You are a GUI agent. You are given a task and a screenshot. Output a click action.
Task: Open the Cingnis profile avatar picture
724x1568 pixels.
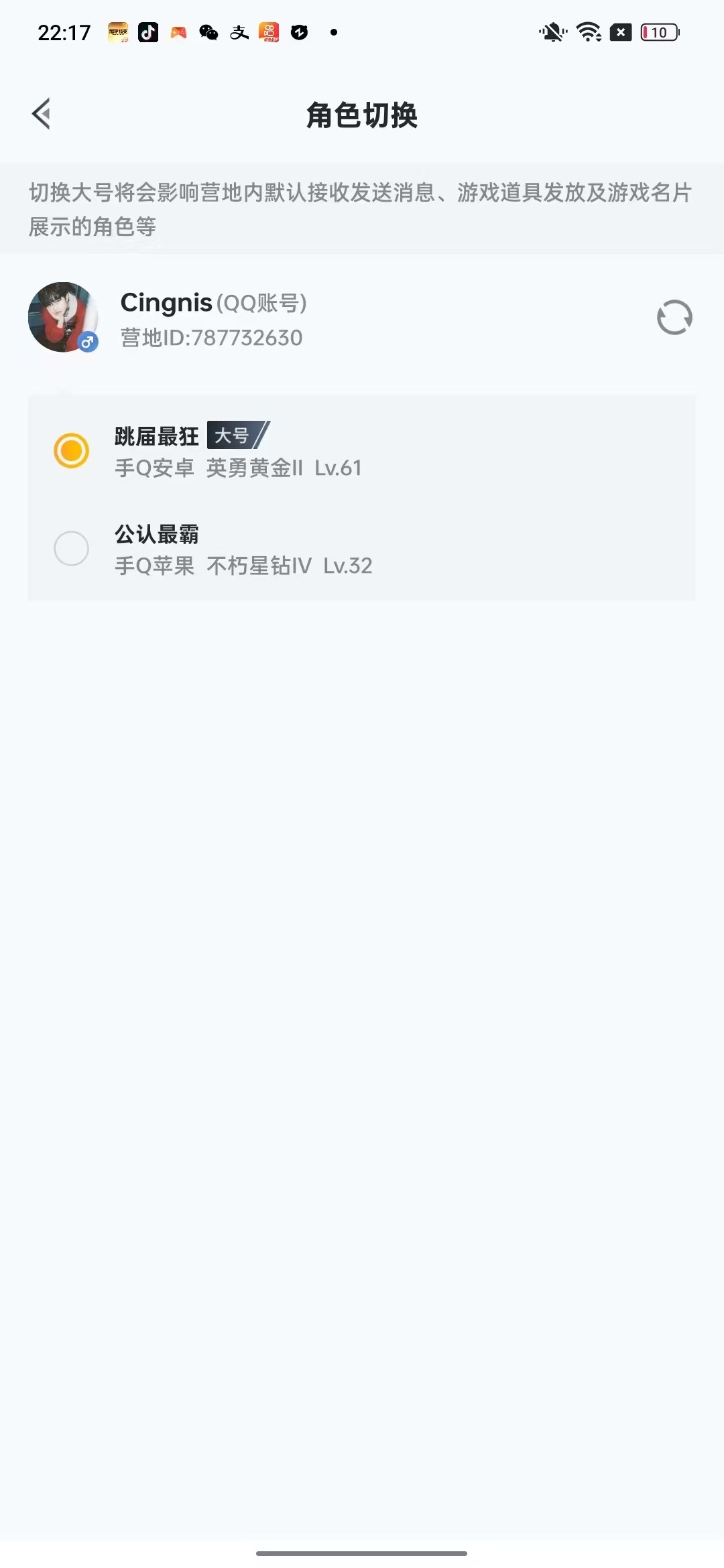64,317
